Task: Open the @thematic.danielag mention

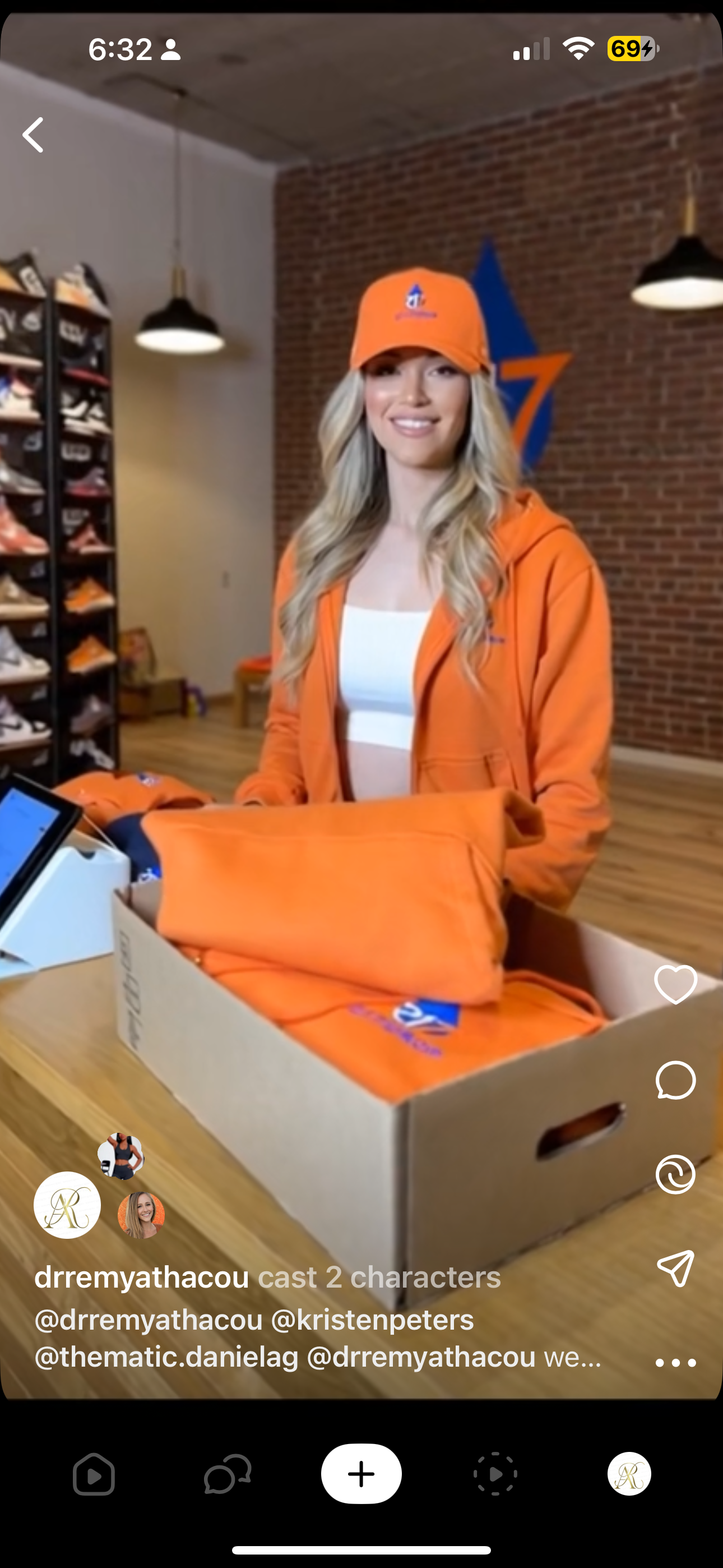Action: (x=167, y=1357)
